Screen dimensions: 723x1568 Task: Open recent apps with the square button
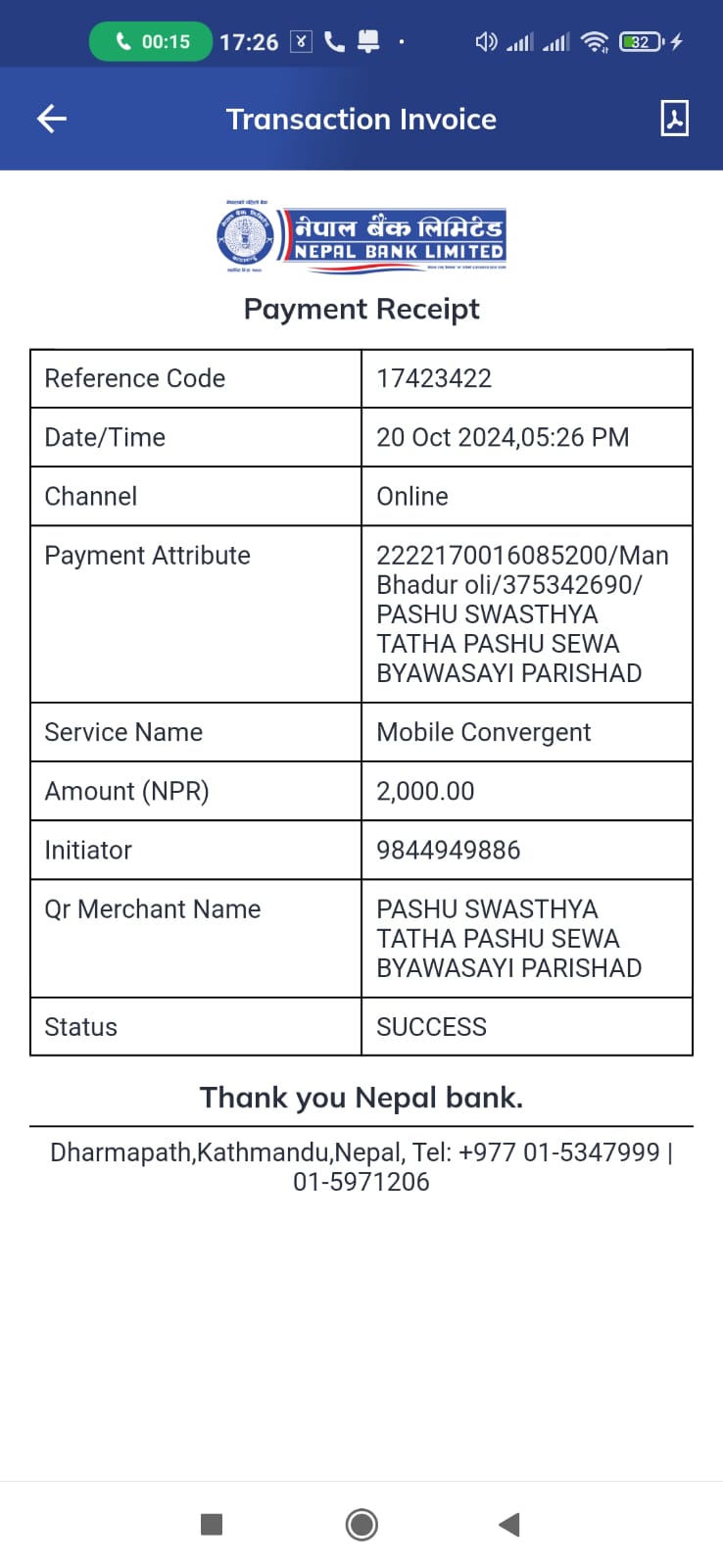pyautogui.click(x=212, y=1524)
